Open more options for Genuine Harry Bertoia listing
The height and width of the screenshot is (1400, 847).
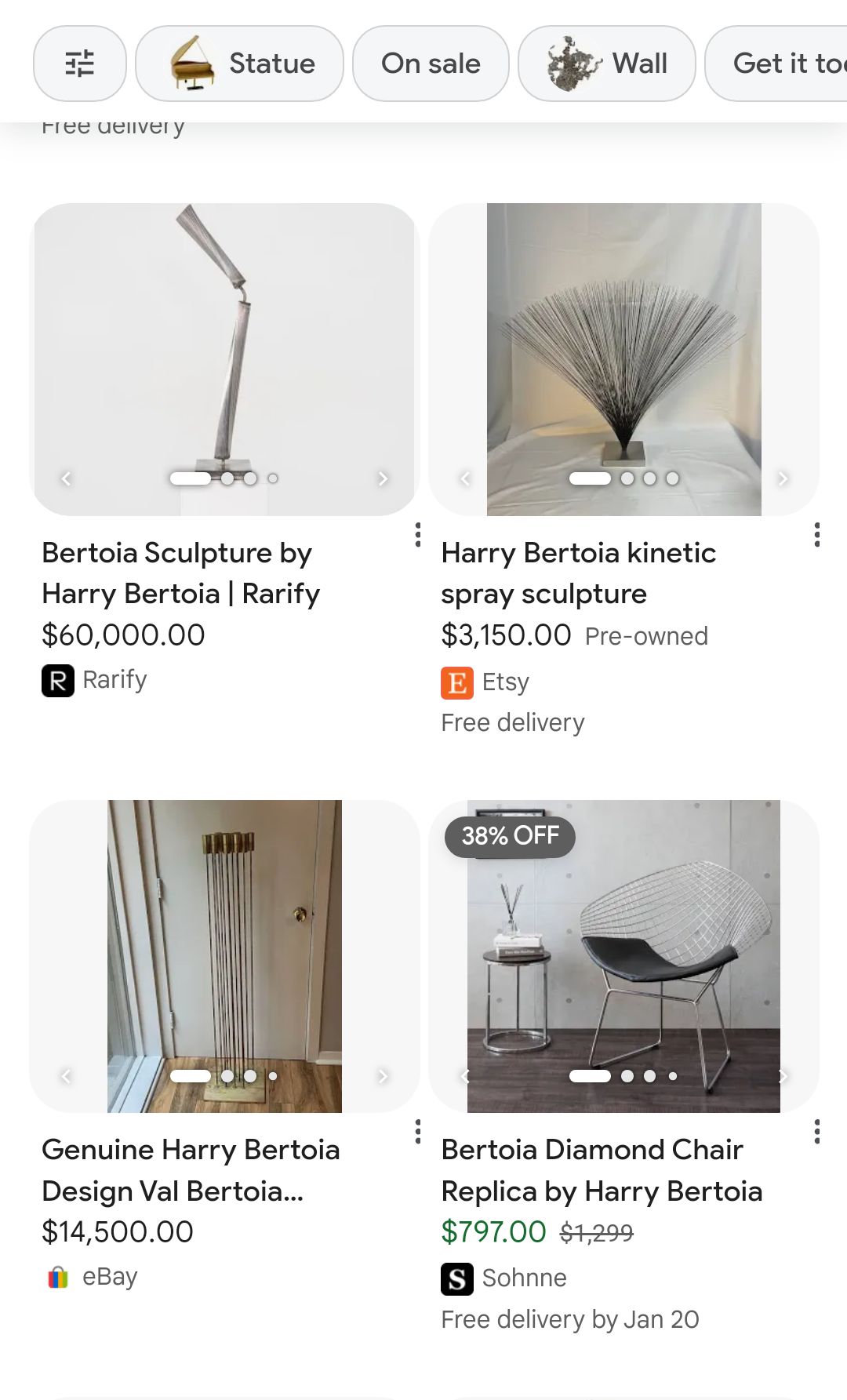click(x=418, y=1132)
